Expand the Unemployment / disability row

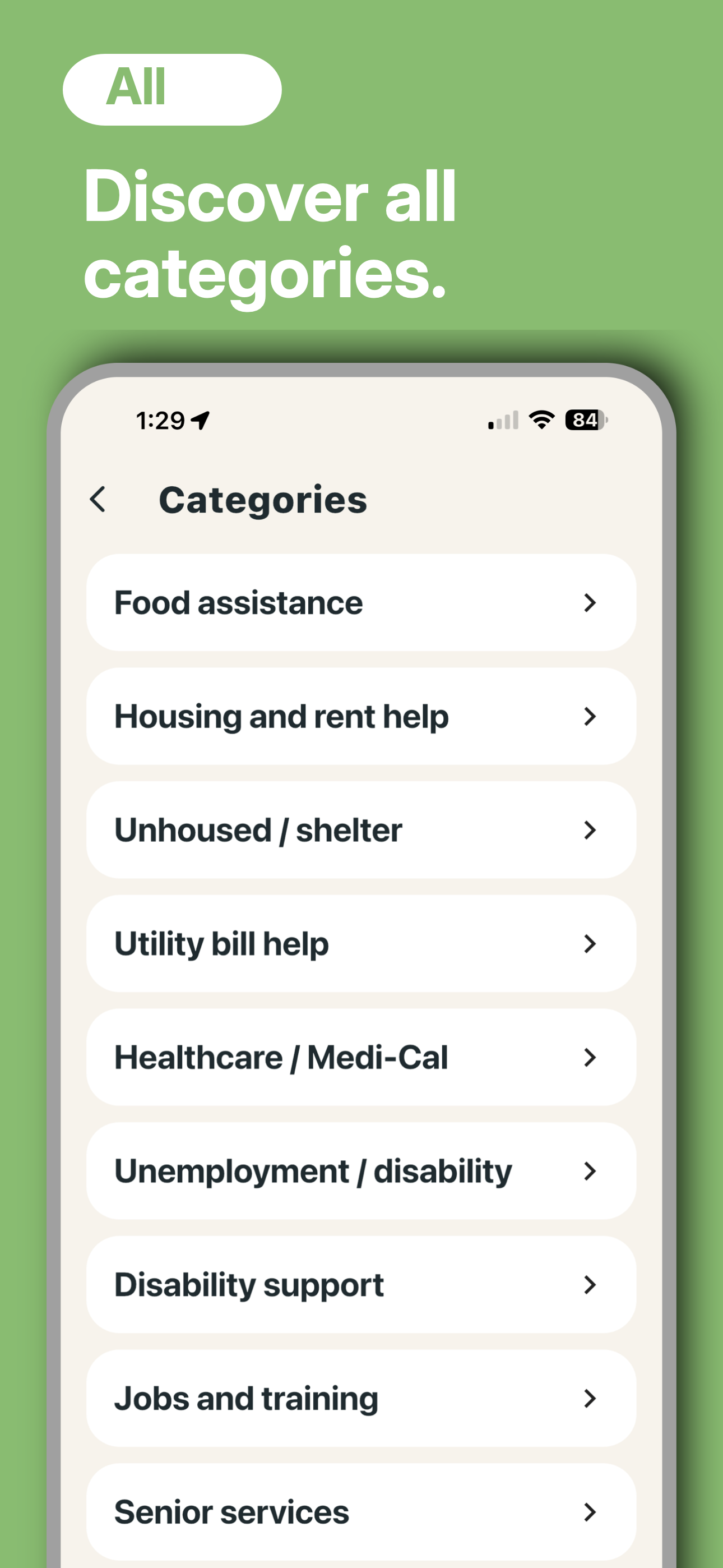[x=361, y=1170]
